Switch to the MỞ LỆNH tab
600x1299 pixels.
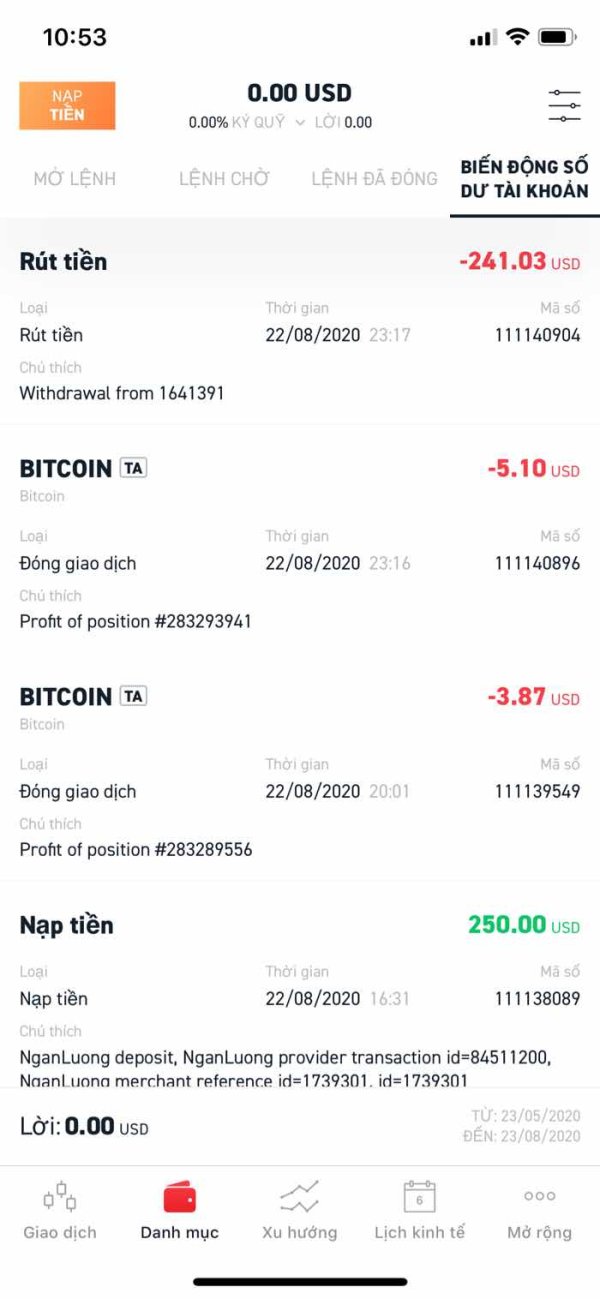pyautogui.click(x=75, y=179)
